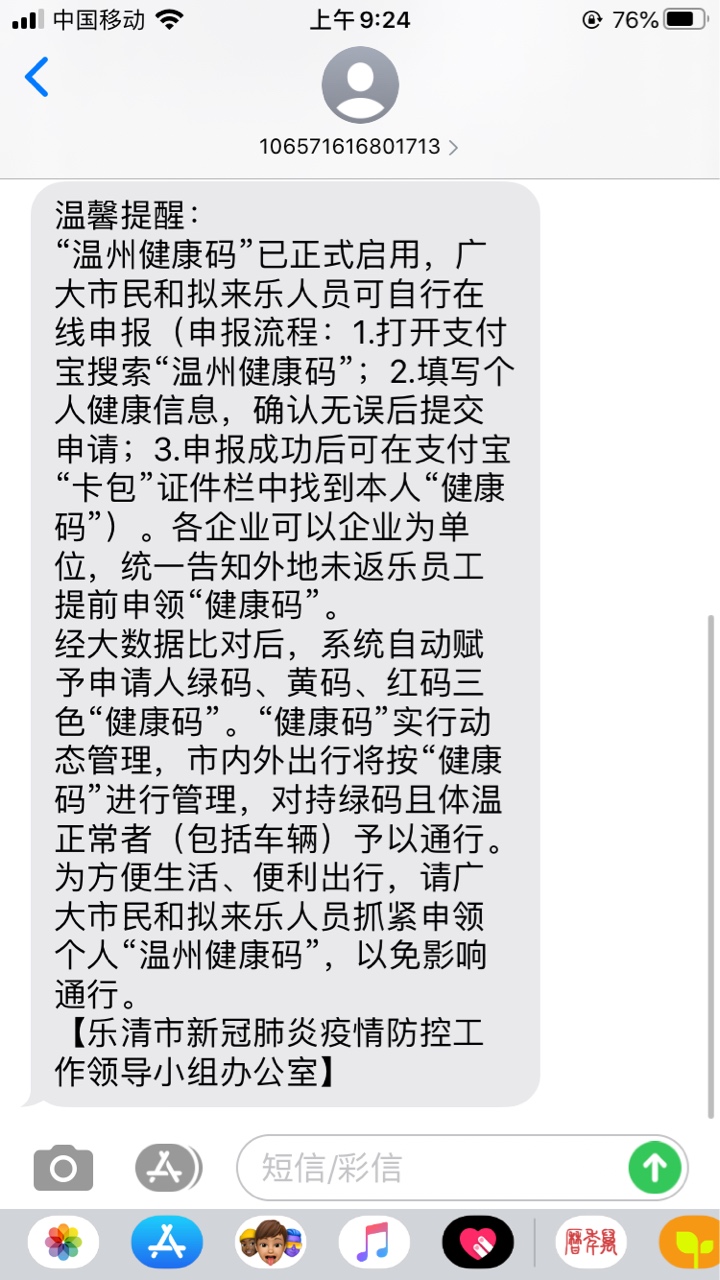Send the message with green arrow
720x1280 pixels.
(654, 1167)
